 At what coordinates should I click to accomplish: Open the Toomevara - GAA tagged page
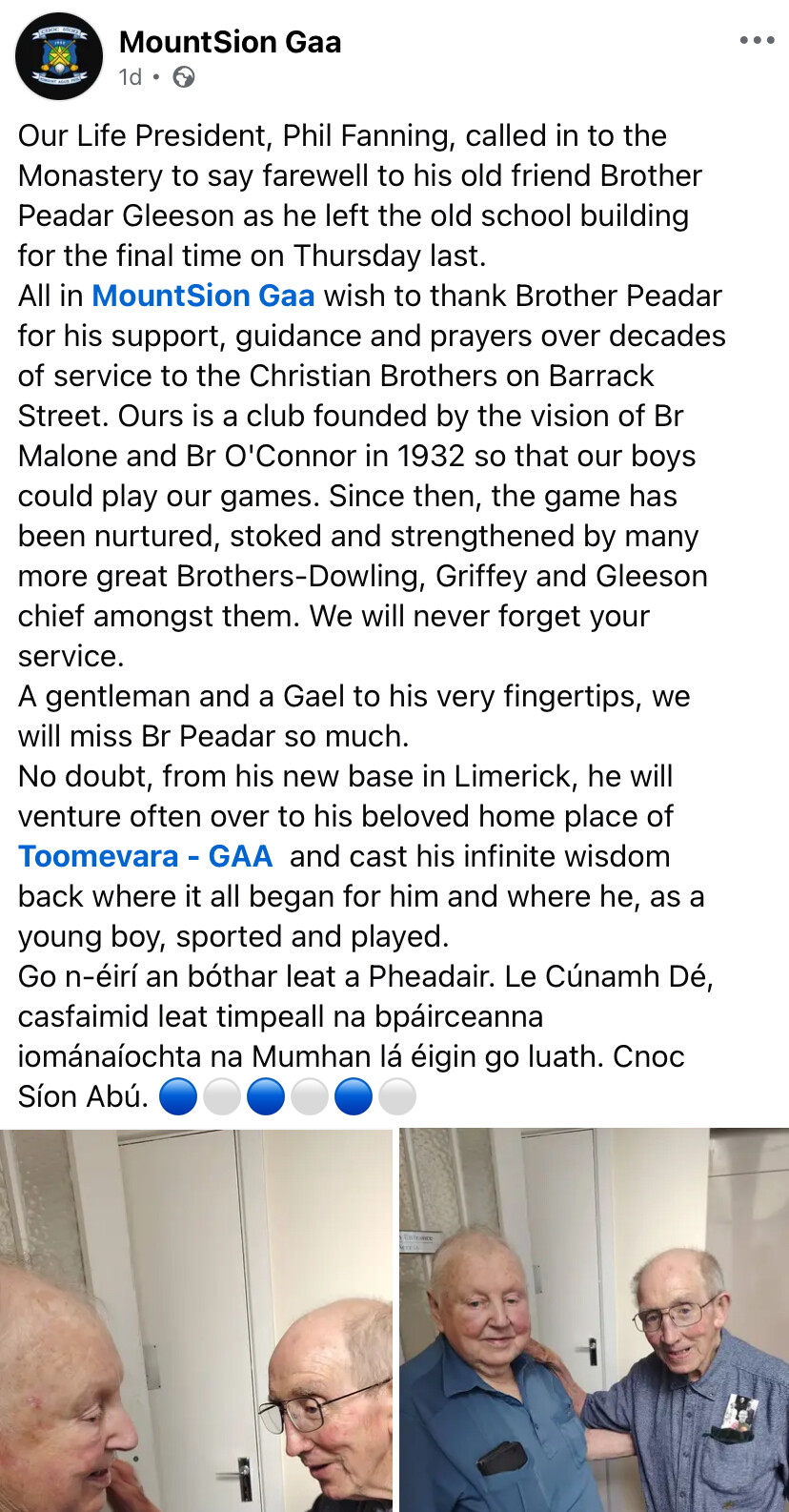[x=146, y=856]
